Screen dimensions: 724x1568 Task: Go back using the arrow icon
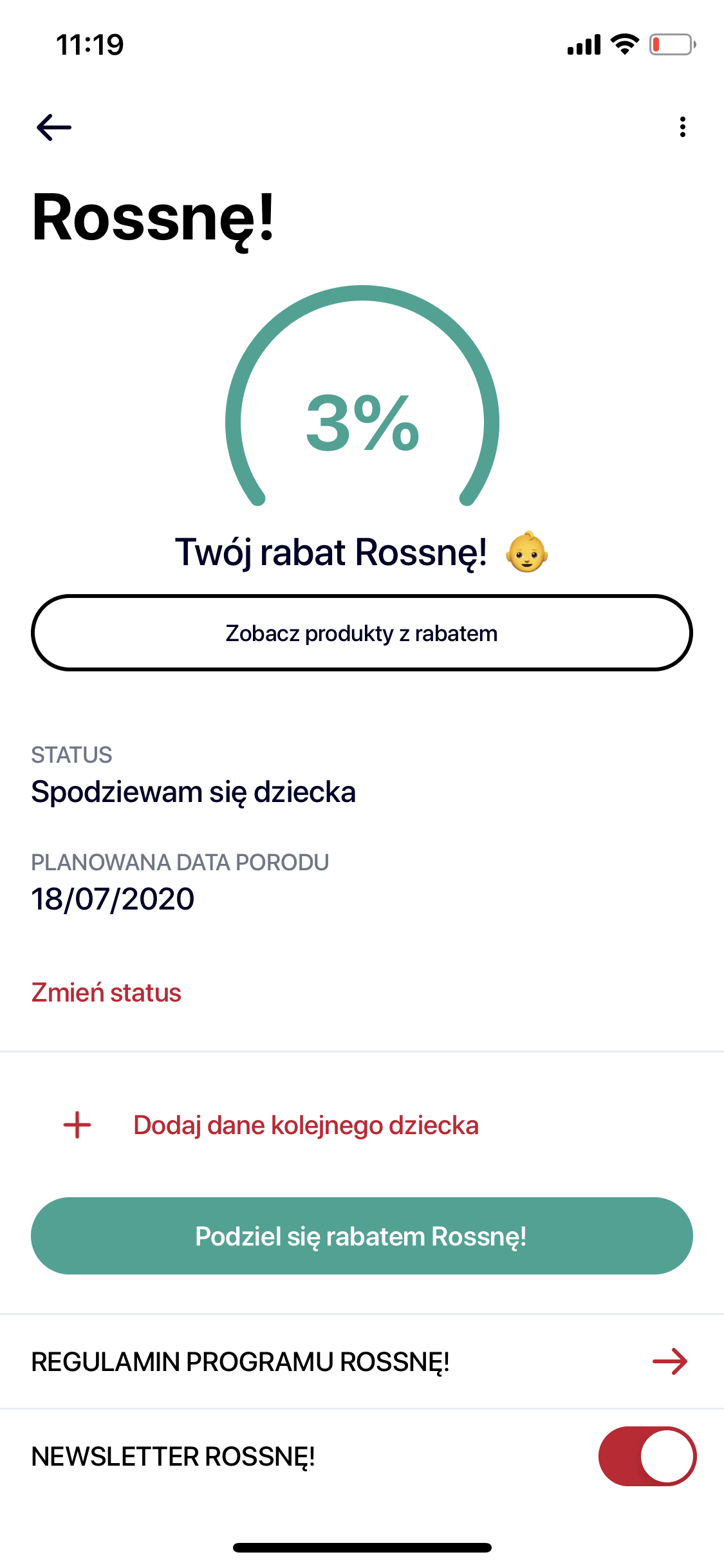pyautogui.click(x=54, y=127)
